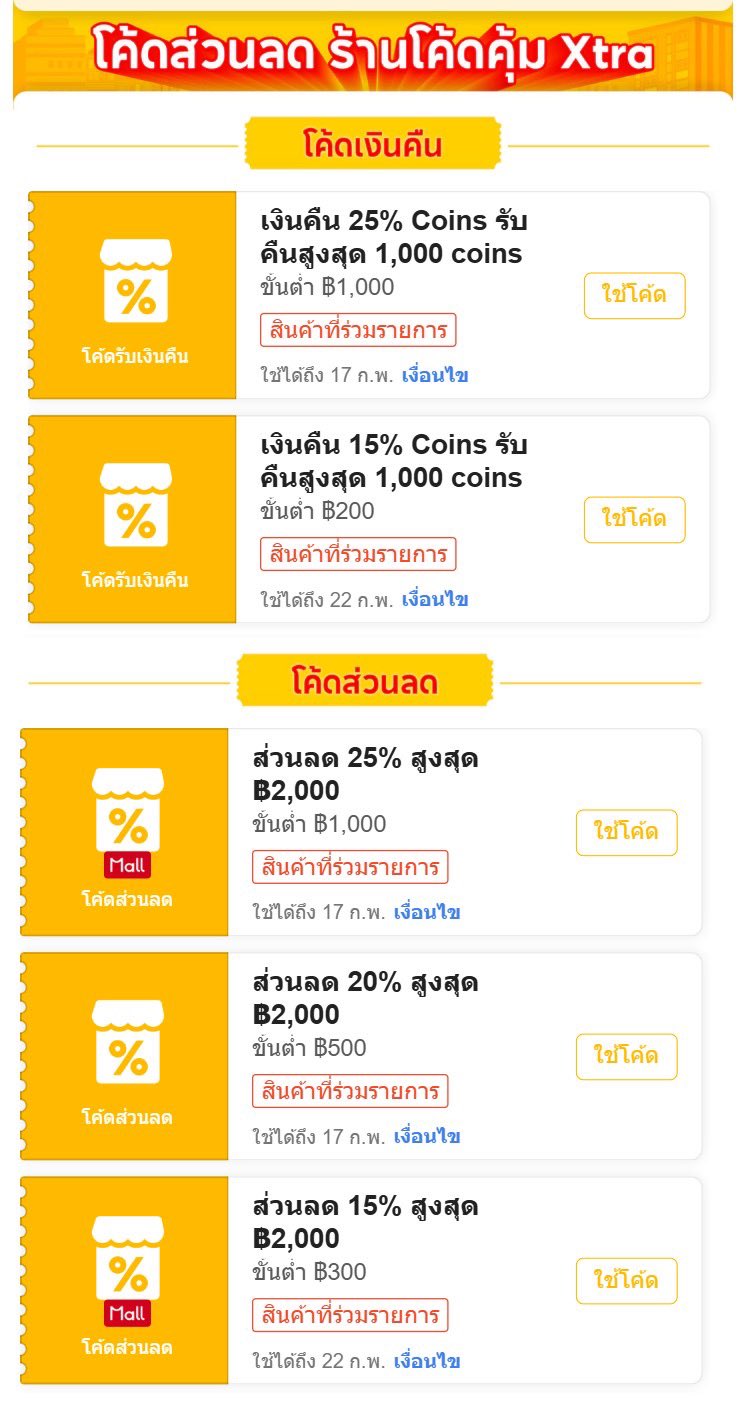Tap ใช้โค้ด for the 25% Coins cashback voucher

(x=634, y=296)
